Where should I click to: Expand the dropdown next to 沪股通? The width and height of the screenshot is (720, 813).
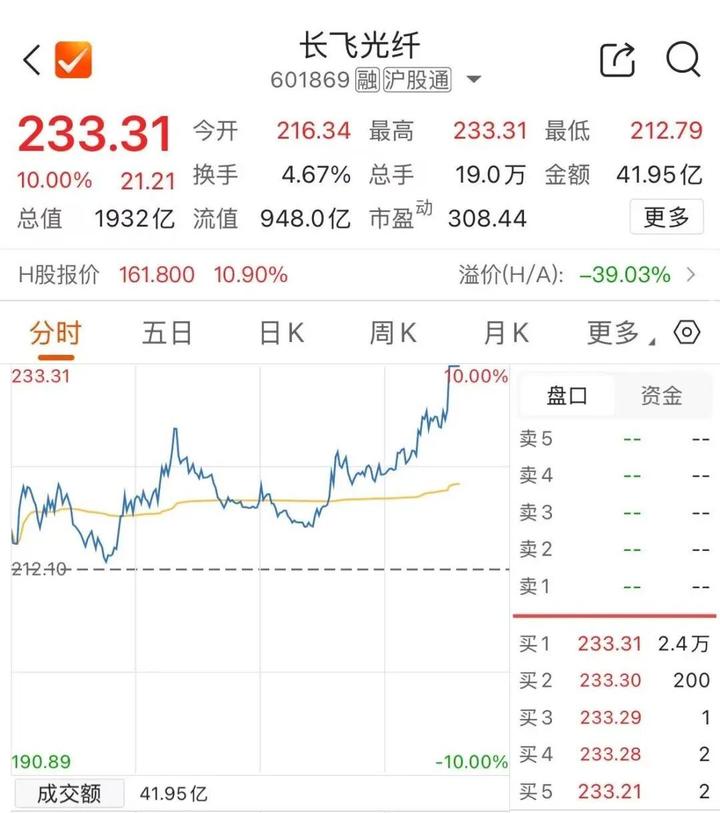pyautogui.click(x=474, y=80)
